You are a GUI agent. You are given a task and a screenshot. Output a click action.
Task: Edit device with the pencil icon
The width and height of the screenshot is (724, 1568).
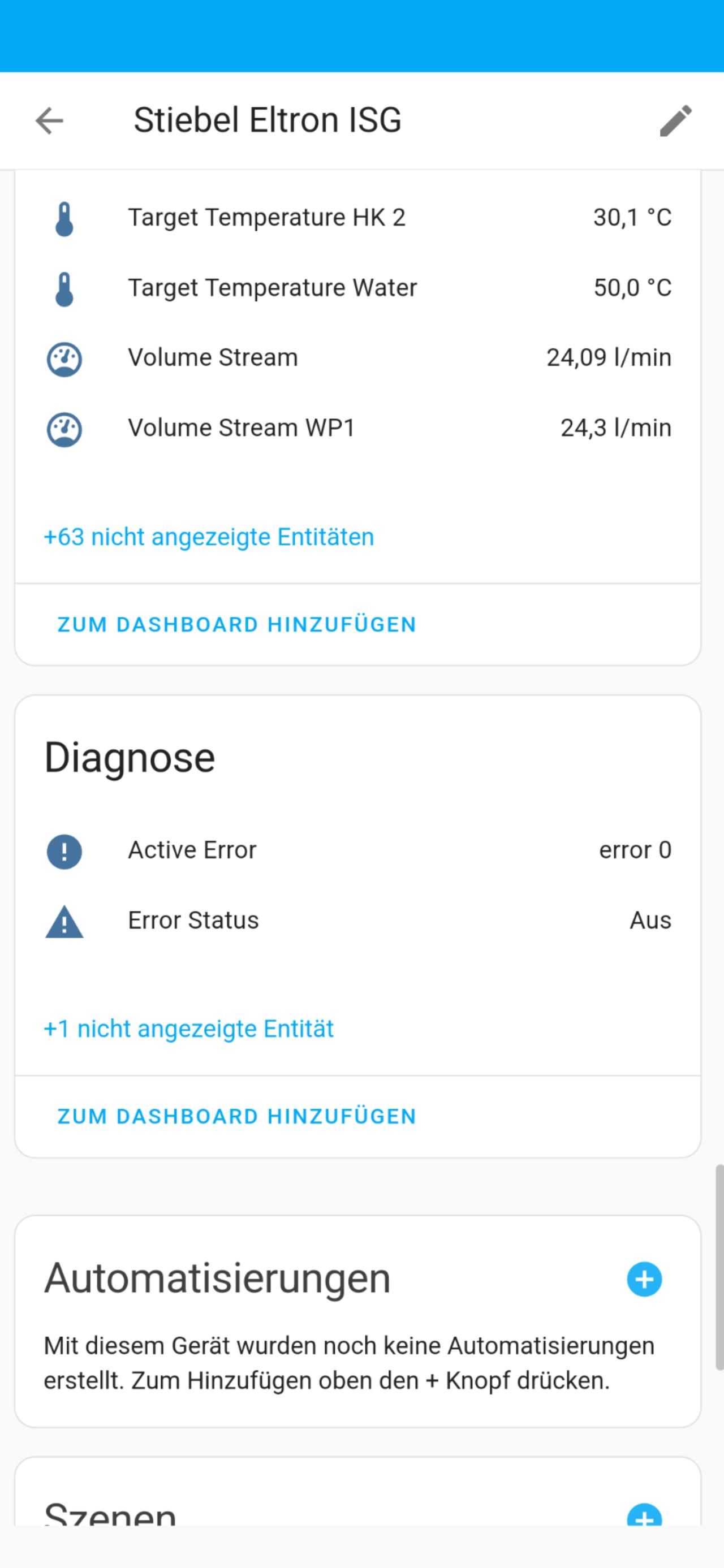click(675, 120)
